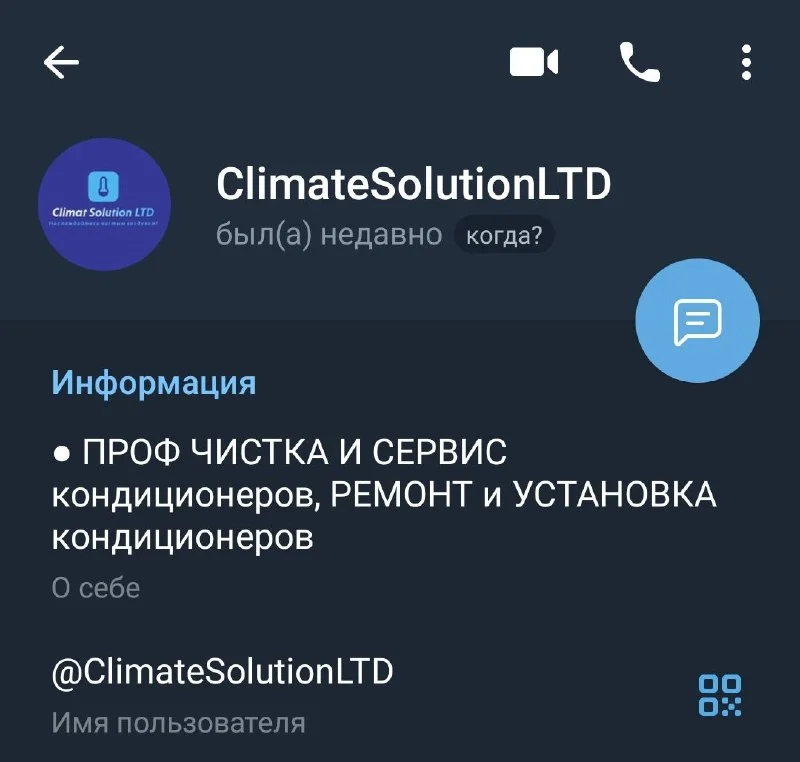Start a video call with ClimateSolutionLTD
Image resolution: width=800 pixels, height=762 pixels.
tap(534, 63)
